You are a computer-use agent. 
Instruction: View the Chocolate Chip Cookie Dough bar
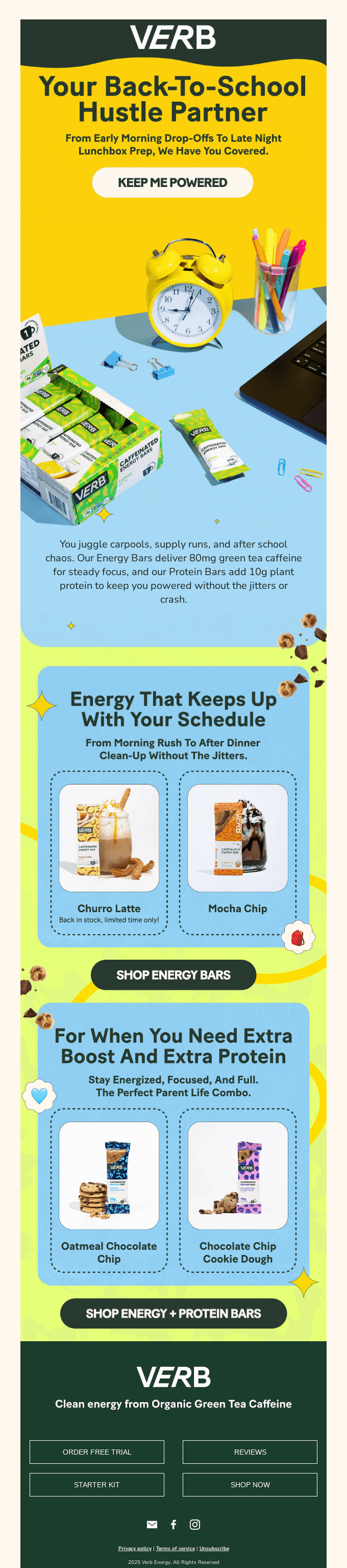tap(238, 1176)
